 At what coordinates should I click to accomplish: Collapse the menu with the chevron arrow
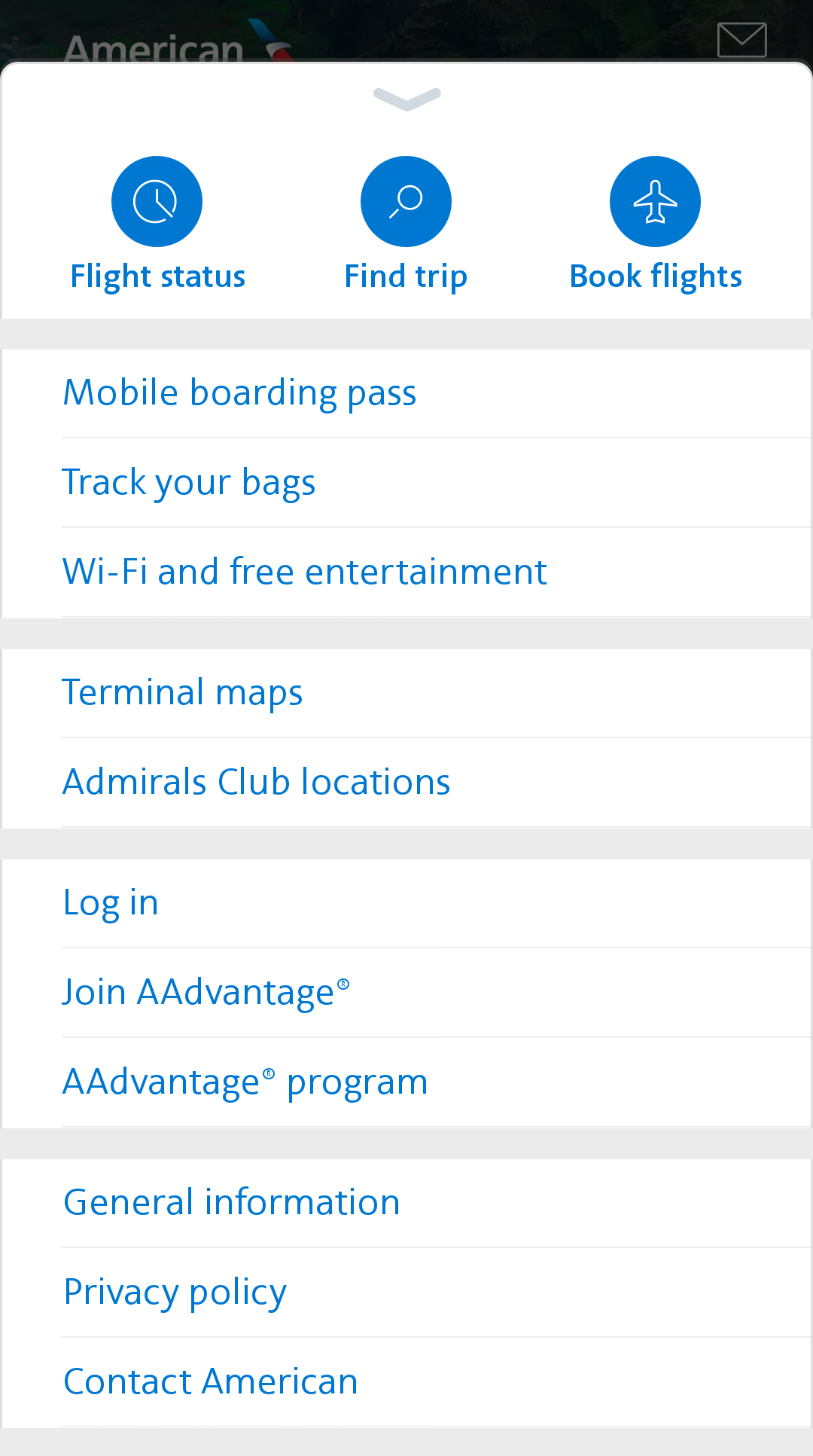click(406, 96)
